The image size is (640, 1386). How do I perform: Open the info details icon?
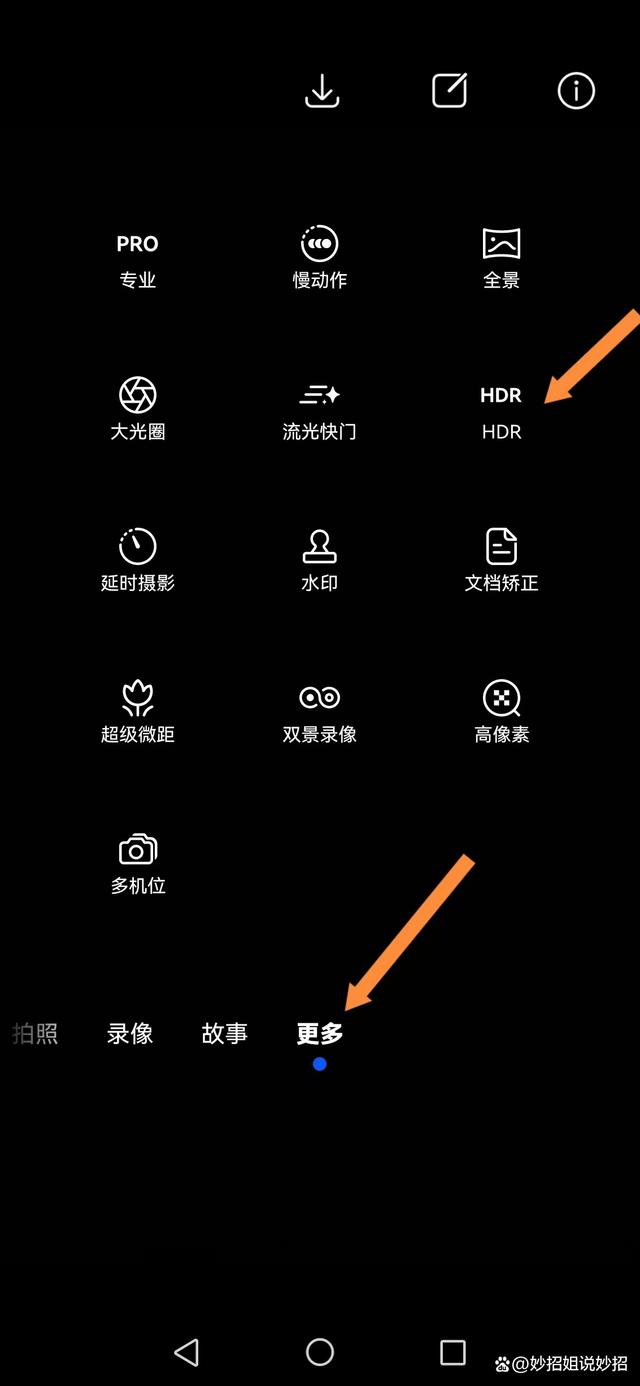pos(576,91)
